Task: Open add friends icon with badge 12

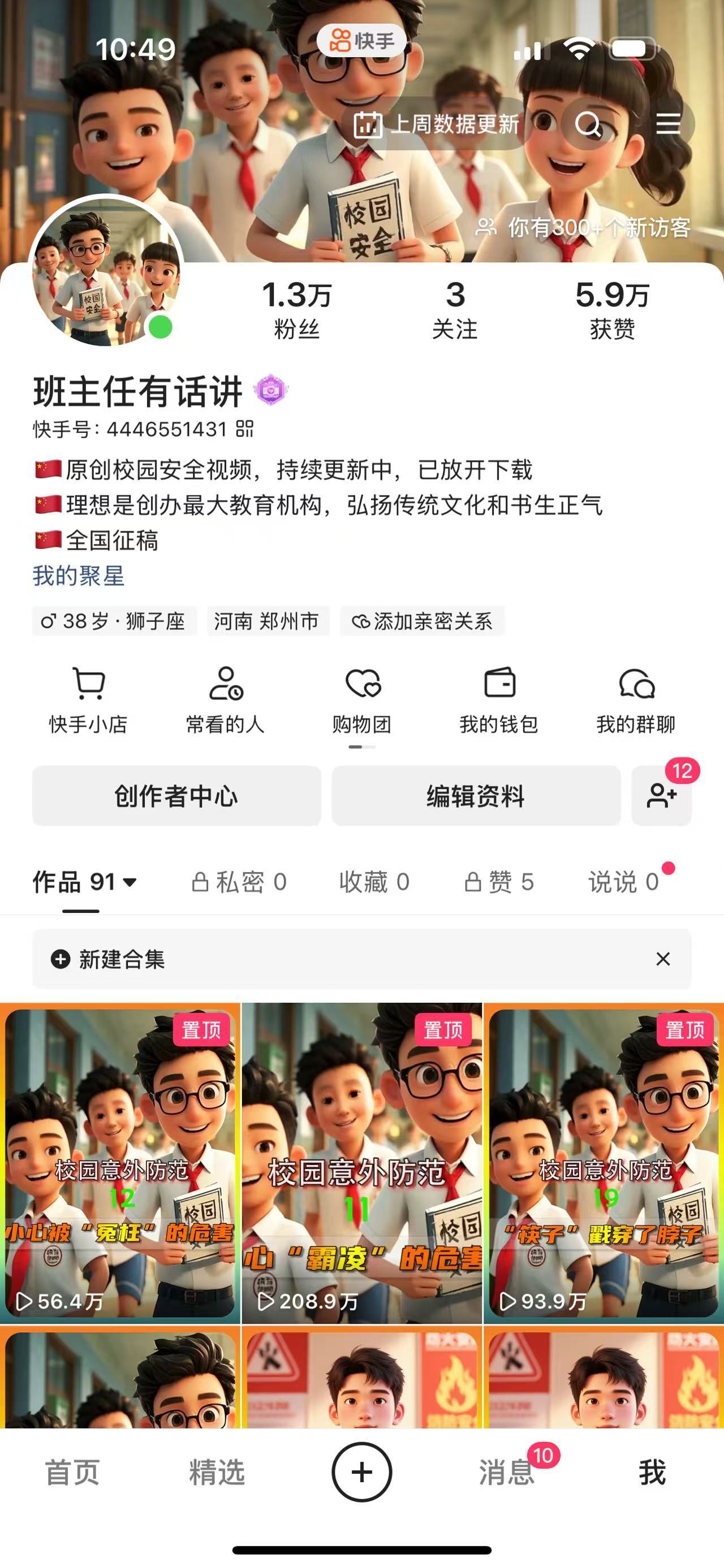Action: pos(661,795)
